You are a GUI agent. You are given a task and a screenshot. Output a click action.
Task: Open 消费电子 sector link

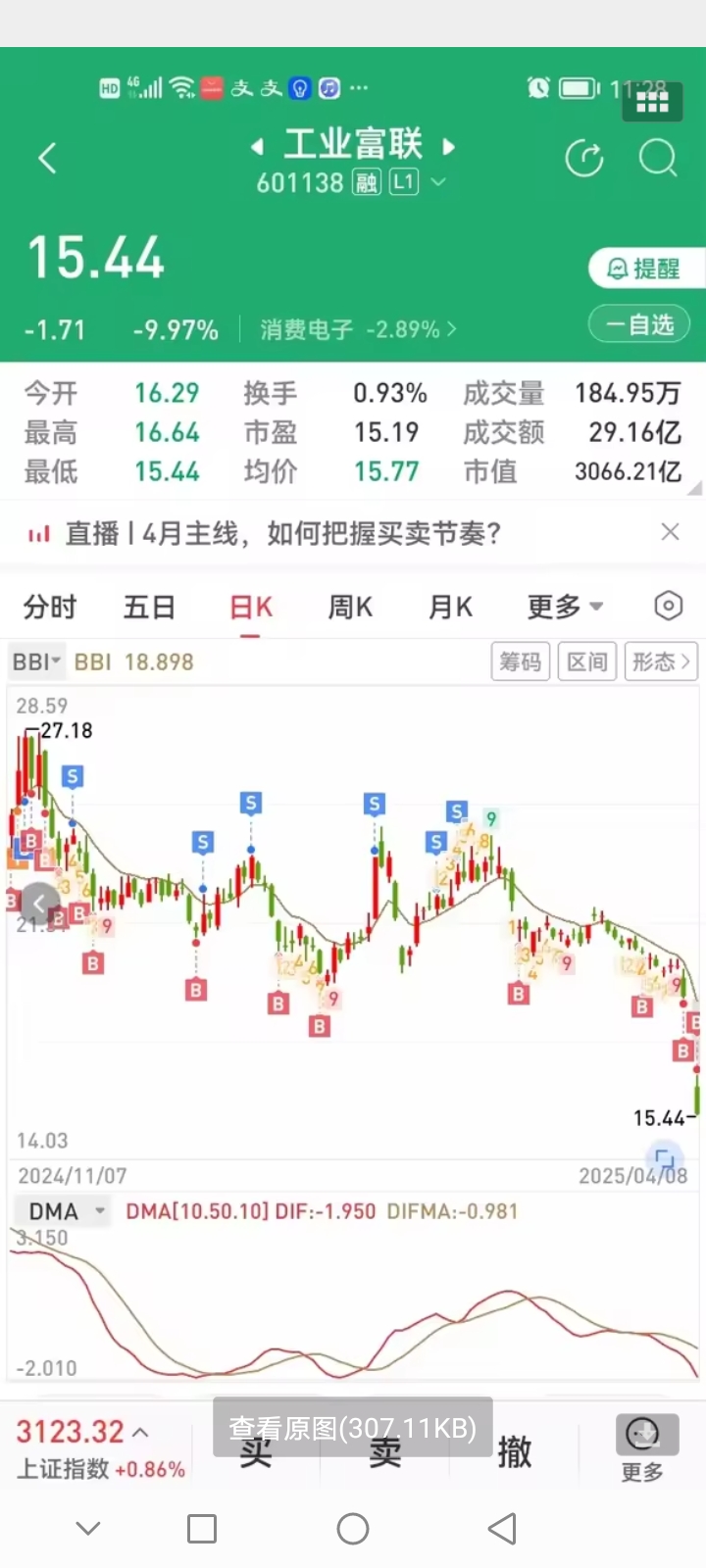(358, 329)
